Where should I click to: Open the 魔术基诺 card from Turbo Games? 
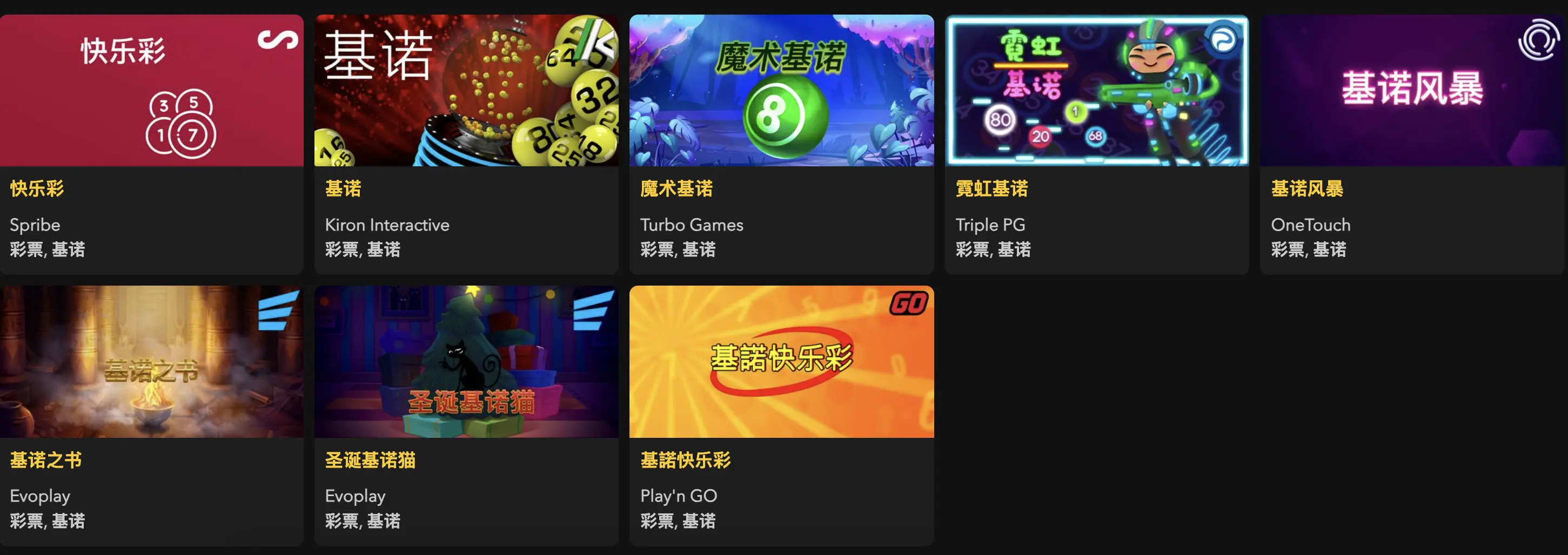(x=781, y=91)
